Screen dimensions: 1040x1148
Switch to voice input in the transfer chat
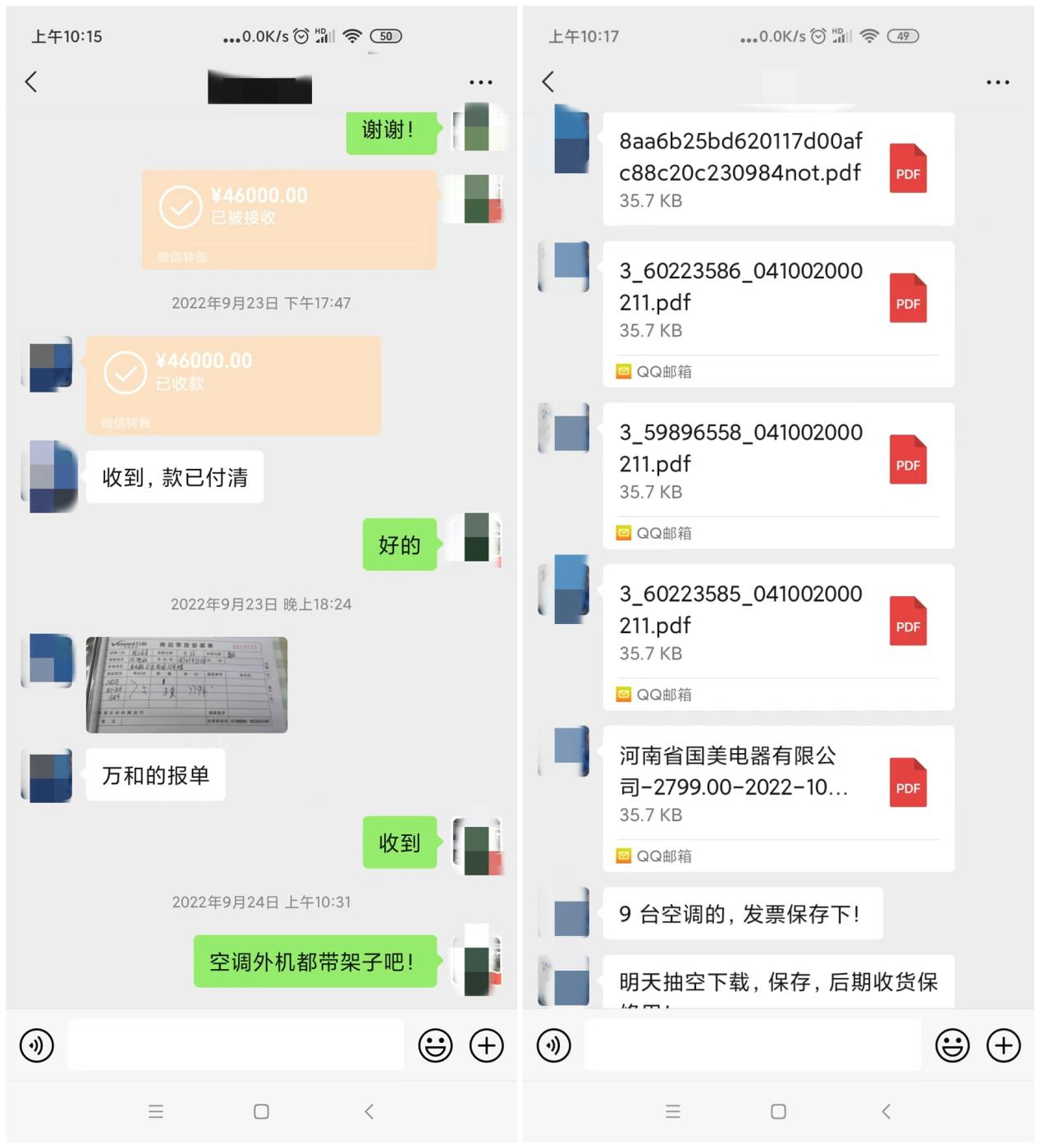[37, 1045]
